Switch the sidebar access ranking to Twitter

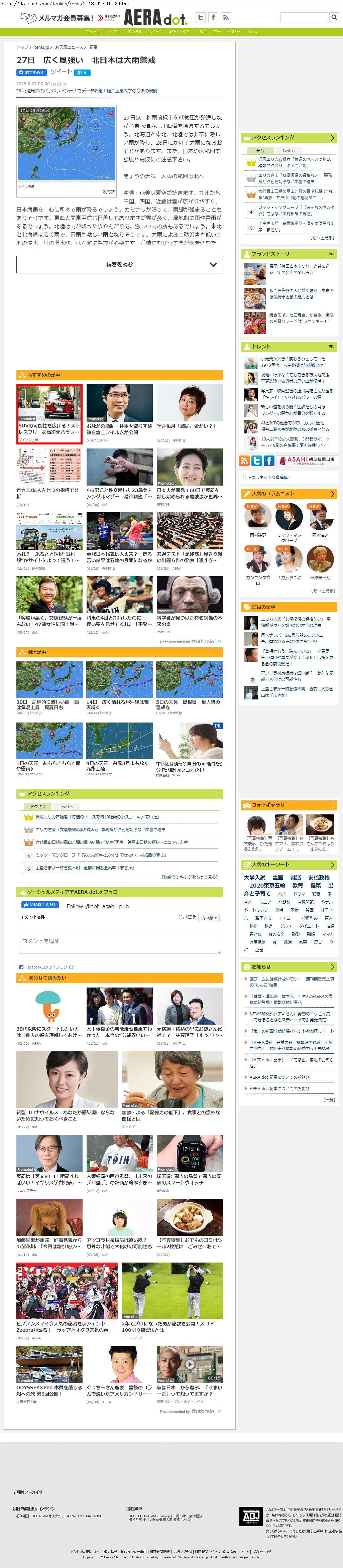pos(289,150)
